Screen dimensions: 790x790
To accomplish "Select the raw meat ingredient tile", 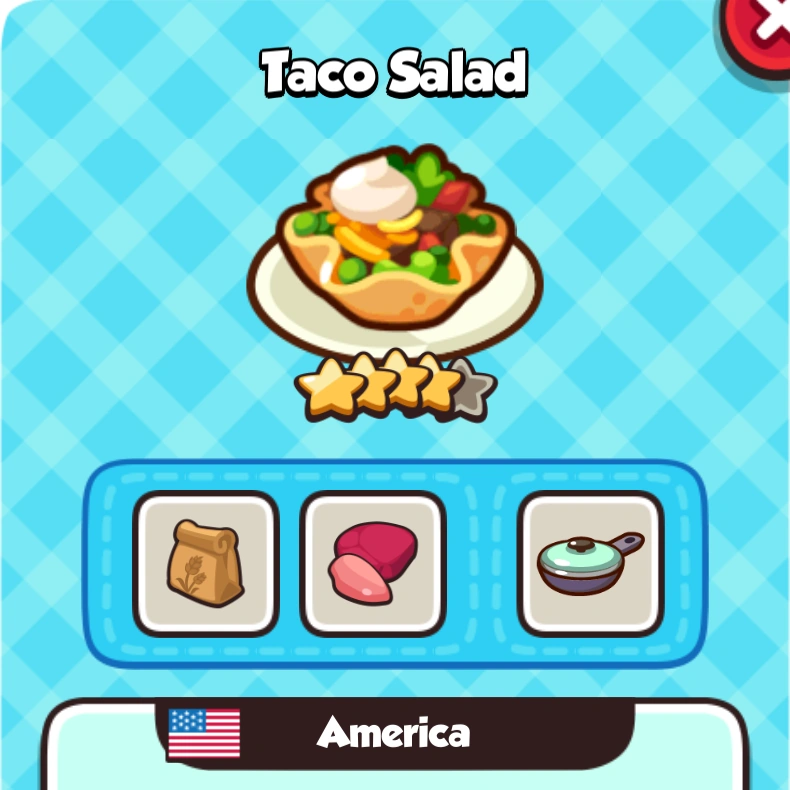I will tap(373, 564).
